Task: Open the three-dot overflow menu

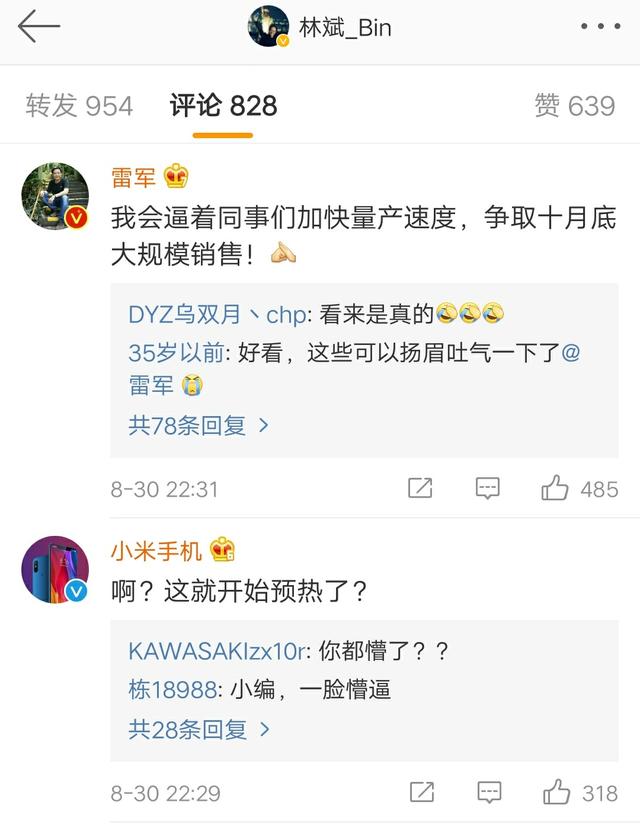Action: [599, 27]
